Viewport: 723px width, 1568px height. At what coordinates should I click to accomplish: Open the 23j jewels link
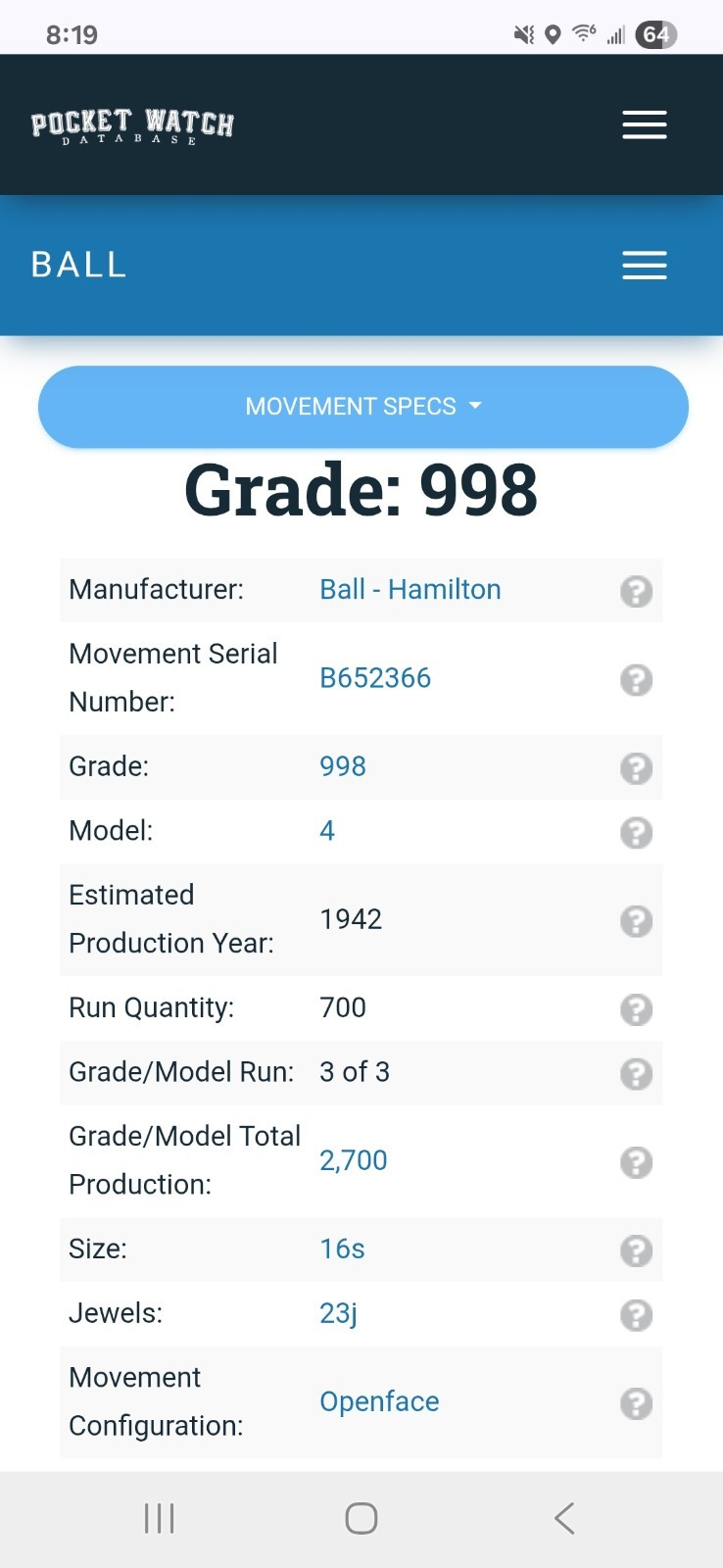click(x=338, y=1313)
